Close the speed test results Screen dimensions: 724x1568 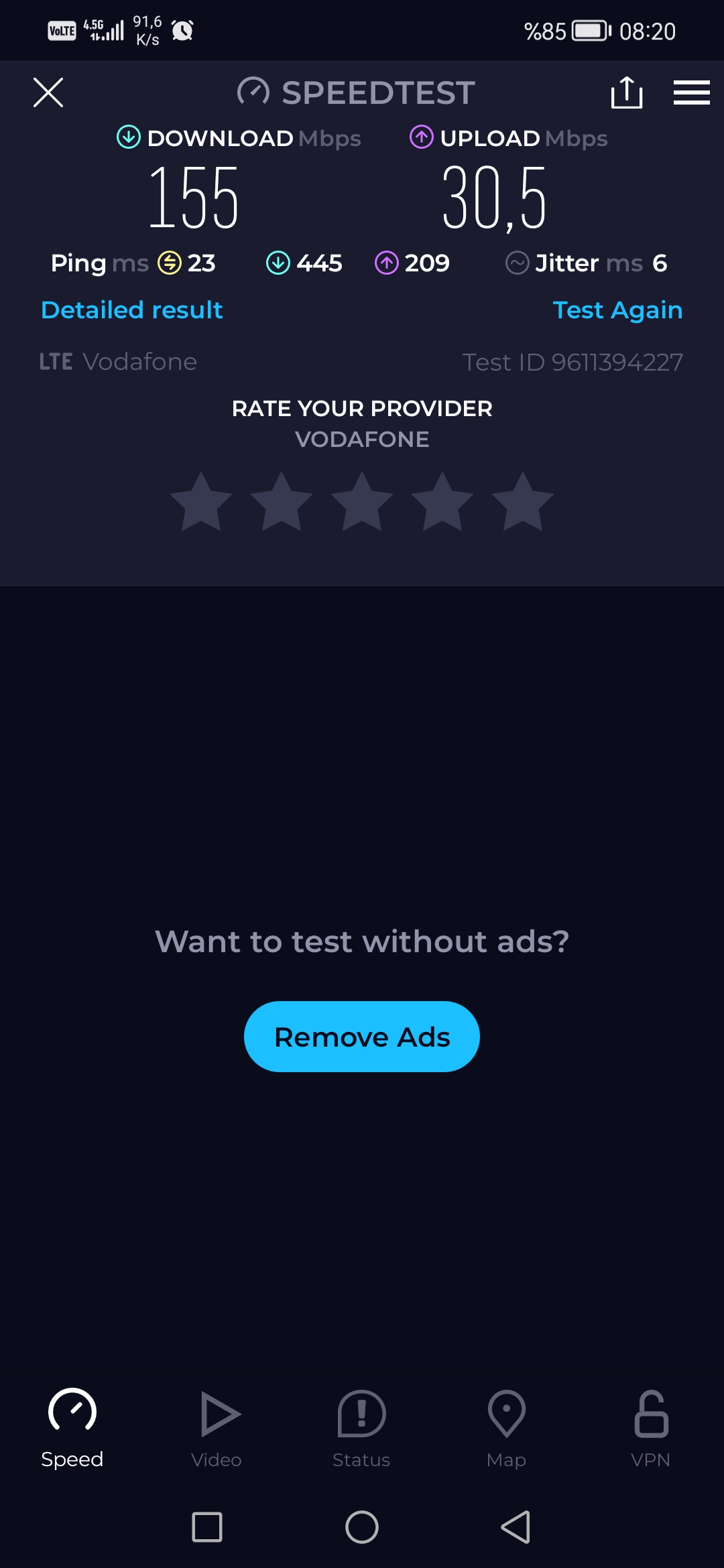[48, 92]
